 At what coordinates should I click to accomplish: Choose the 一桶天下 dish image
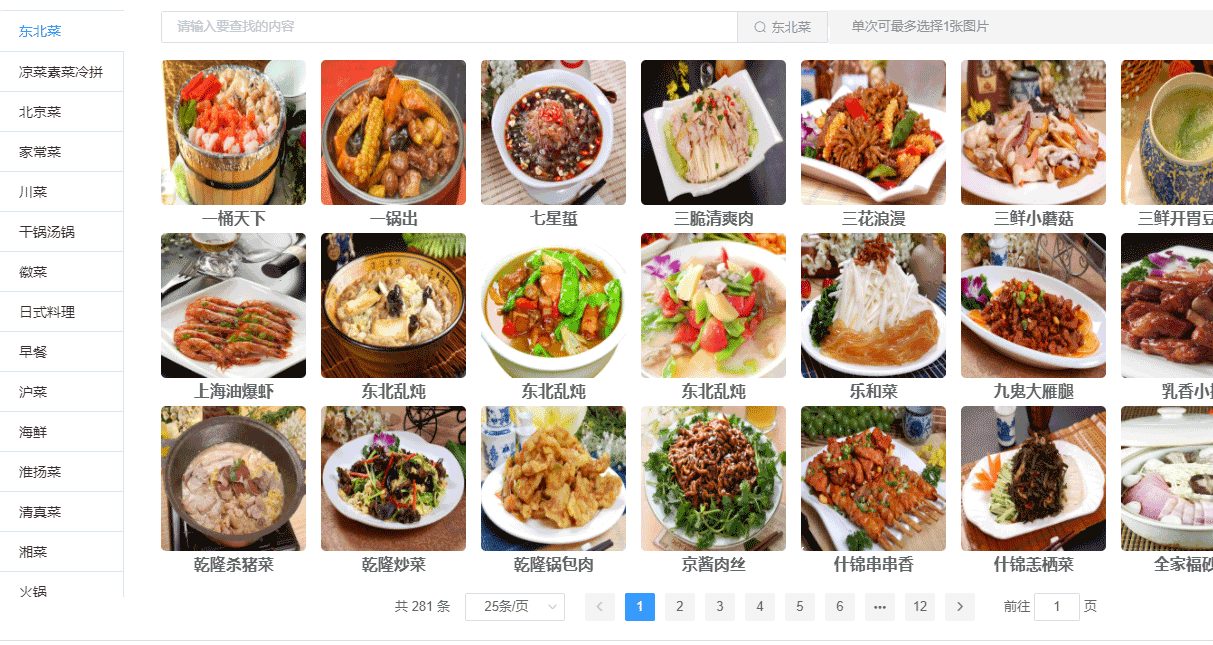tap(233, 133)
